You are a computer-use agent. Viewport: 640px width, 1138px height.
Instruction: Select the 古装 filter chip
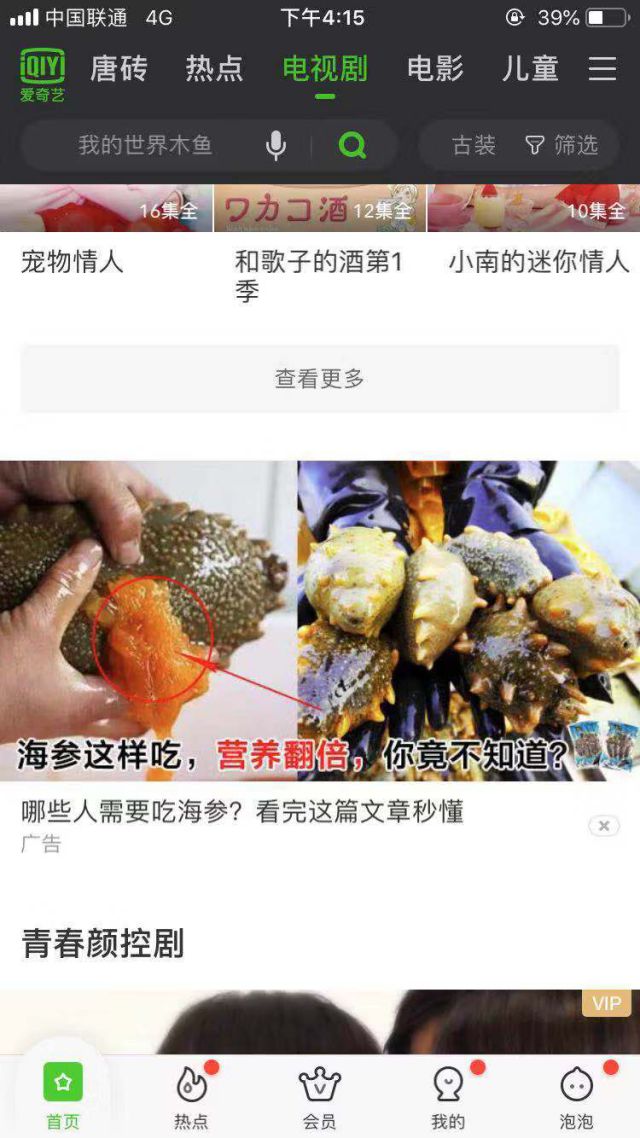tap(474, 146)
